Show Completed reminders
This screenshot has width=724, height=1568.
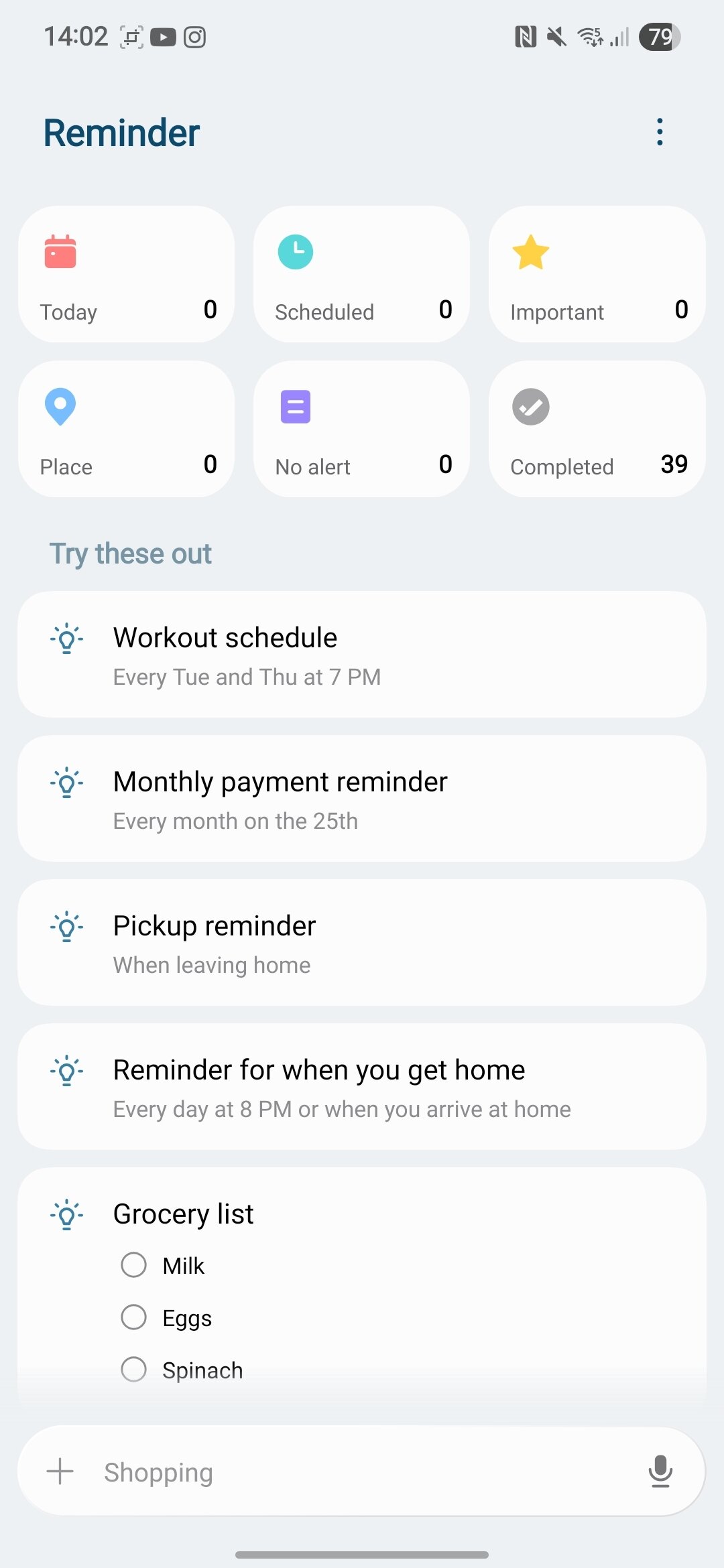pyautogui.click(x=597, y=430)
